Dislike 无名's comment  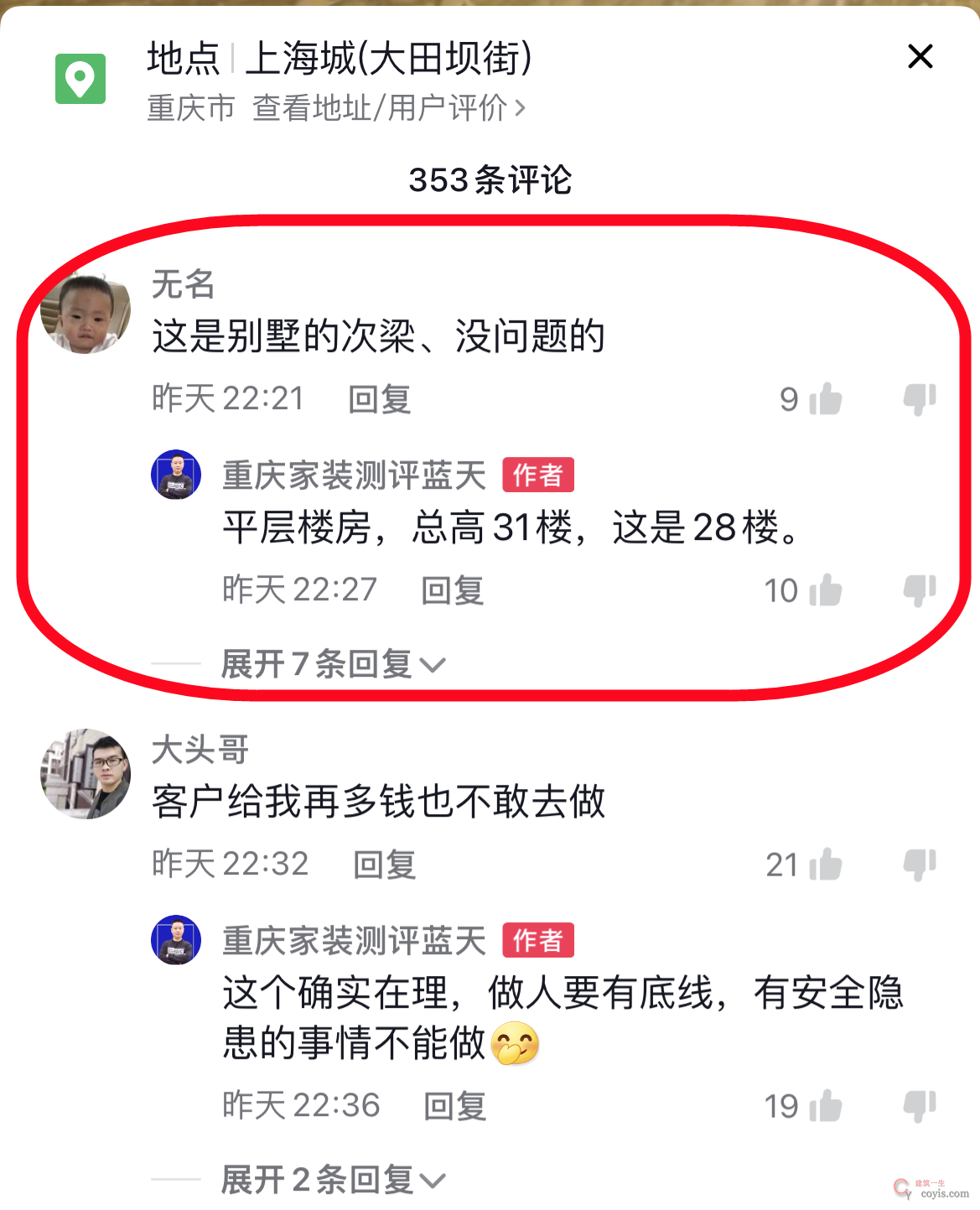[919, 399]
